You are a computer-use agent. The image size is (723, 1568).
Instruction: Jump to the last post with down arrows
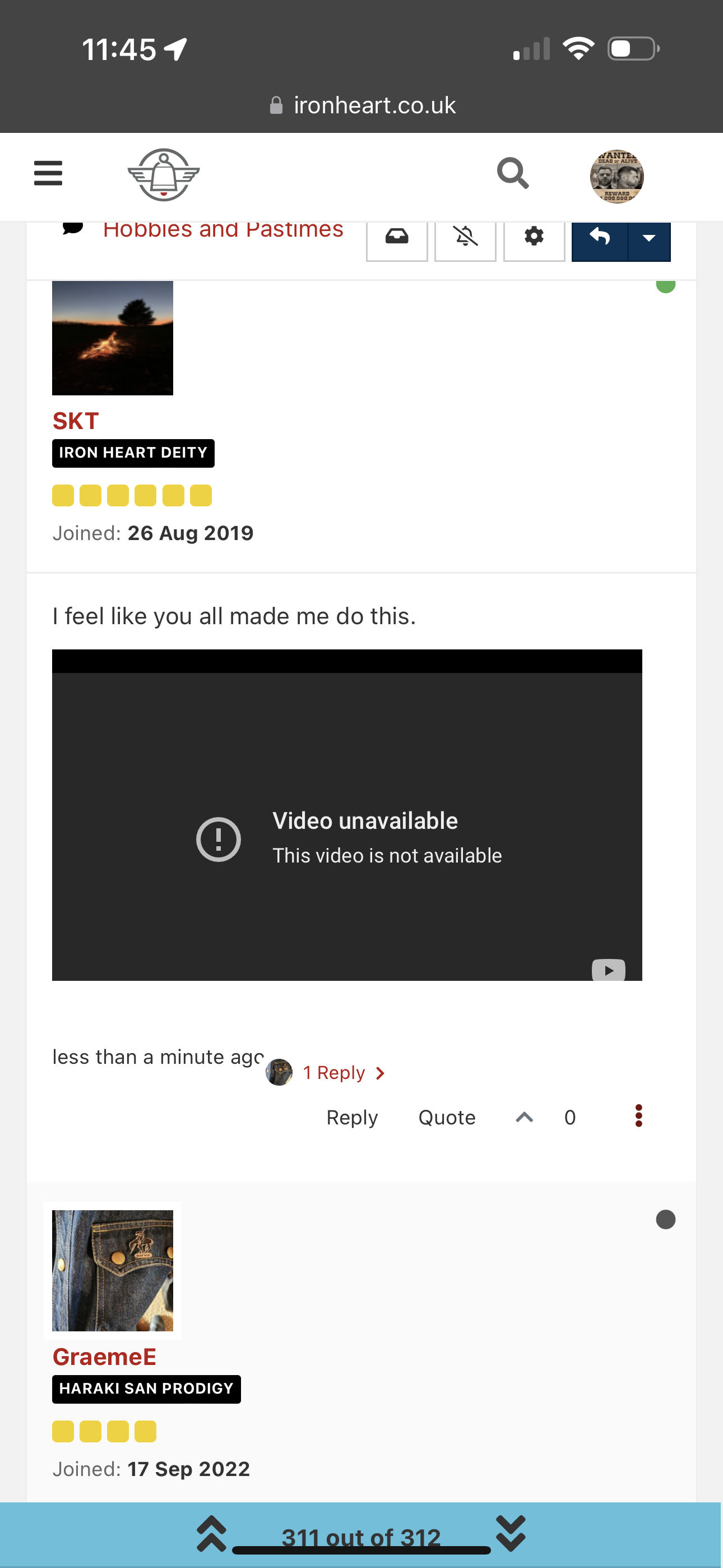tap(511, 1534)
